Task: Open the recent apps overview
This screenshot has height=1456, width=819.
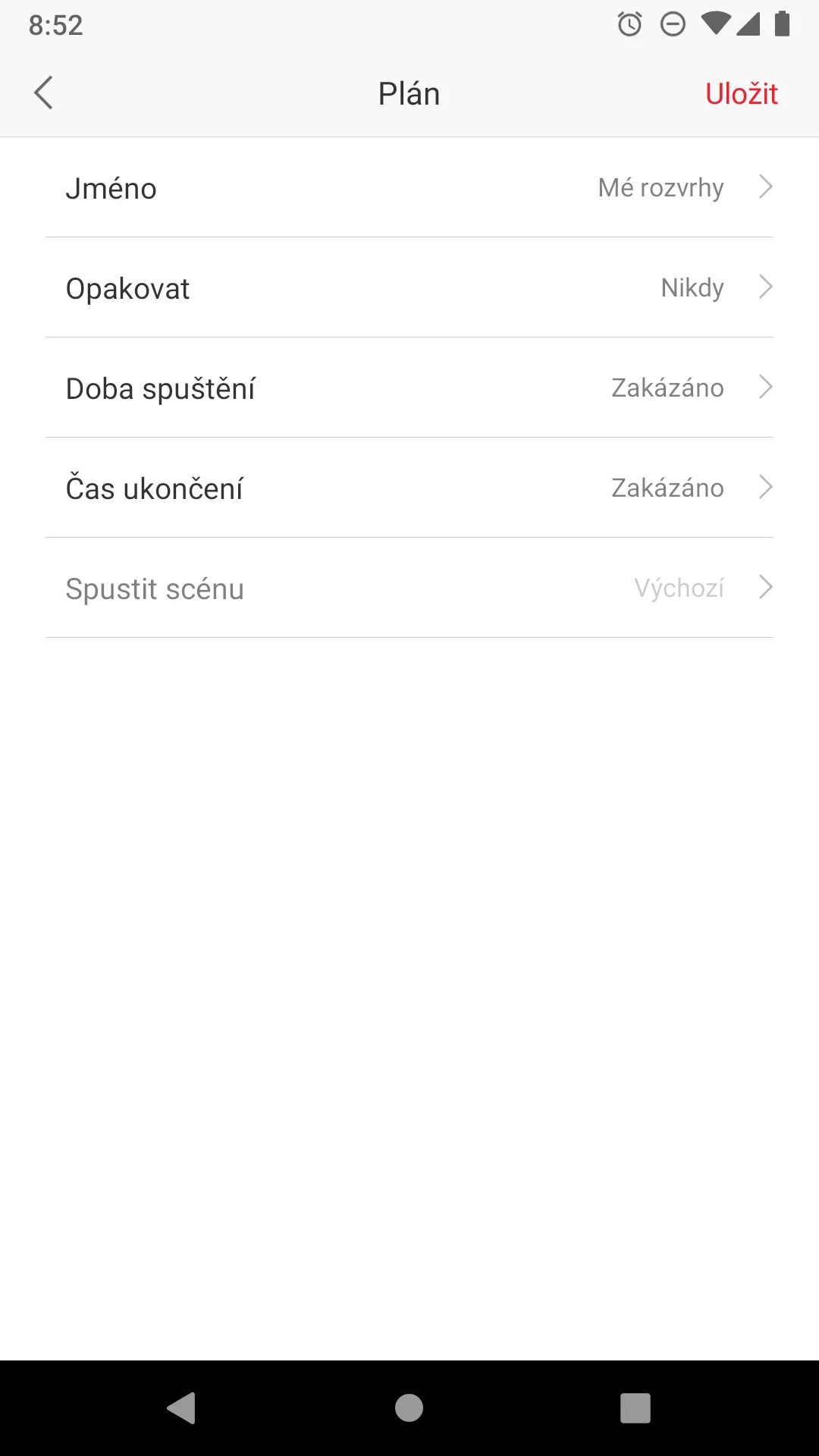Action: coord(635,1408)
